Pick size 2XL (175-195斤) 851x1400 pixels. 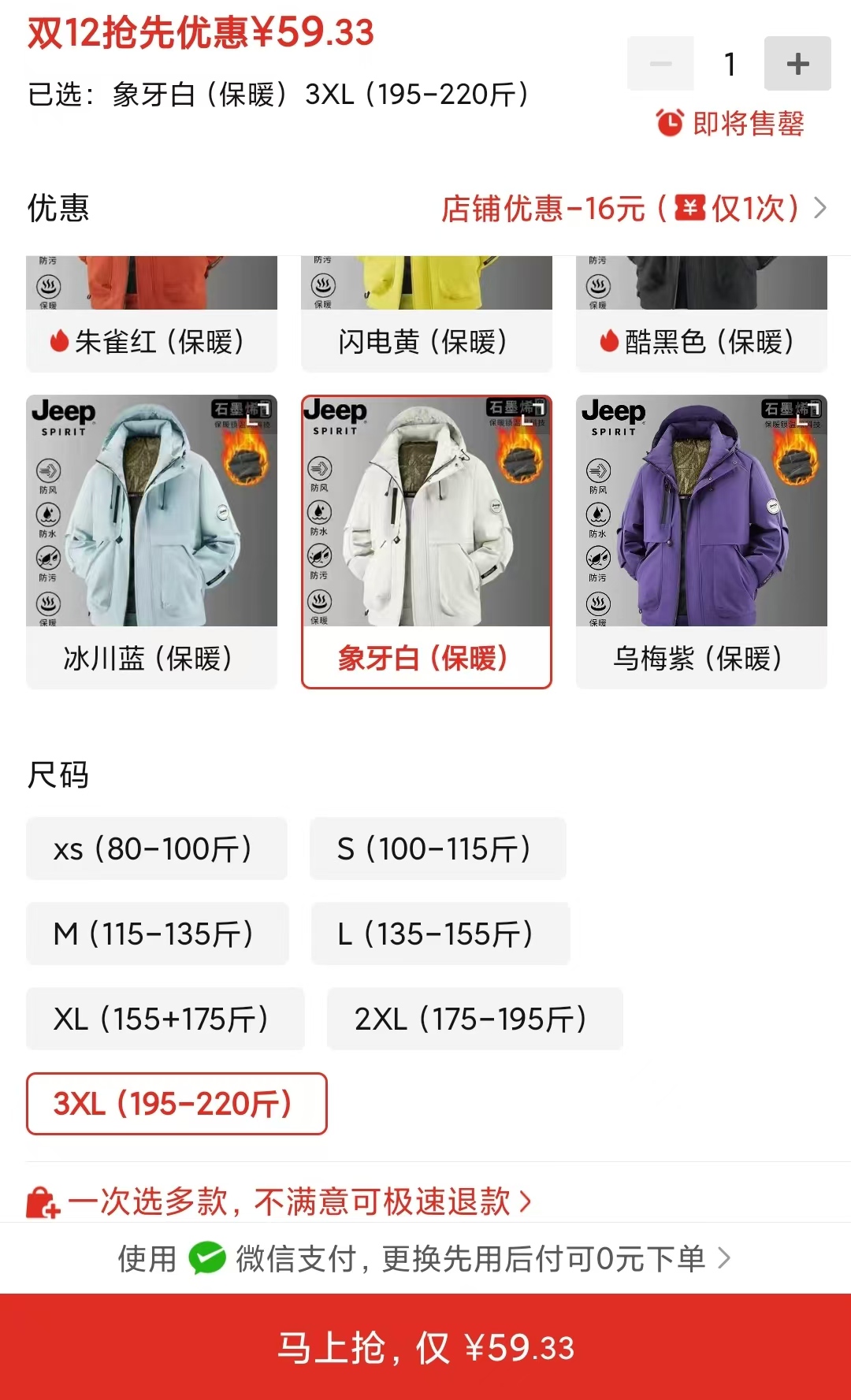[x=474, y=1019]
